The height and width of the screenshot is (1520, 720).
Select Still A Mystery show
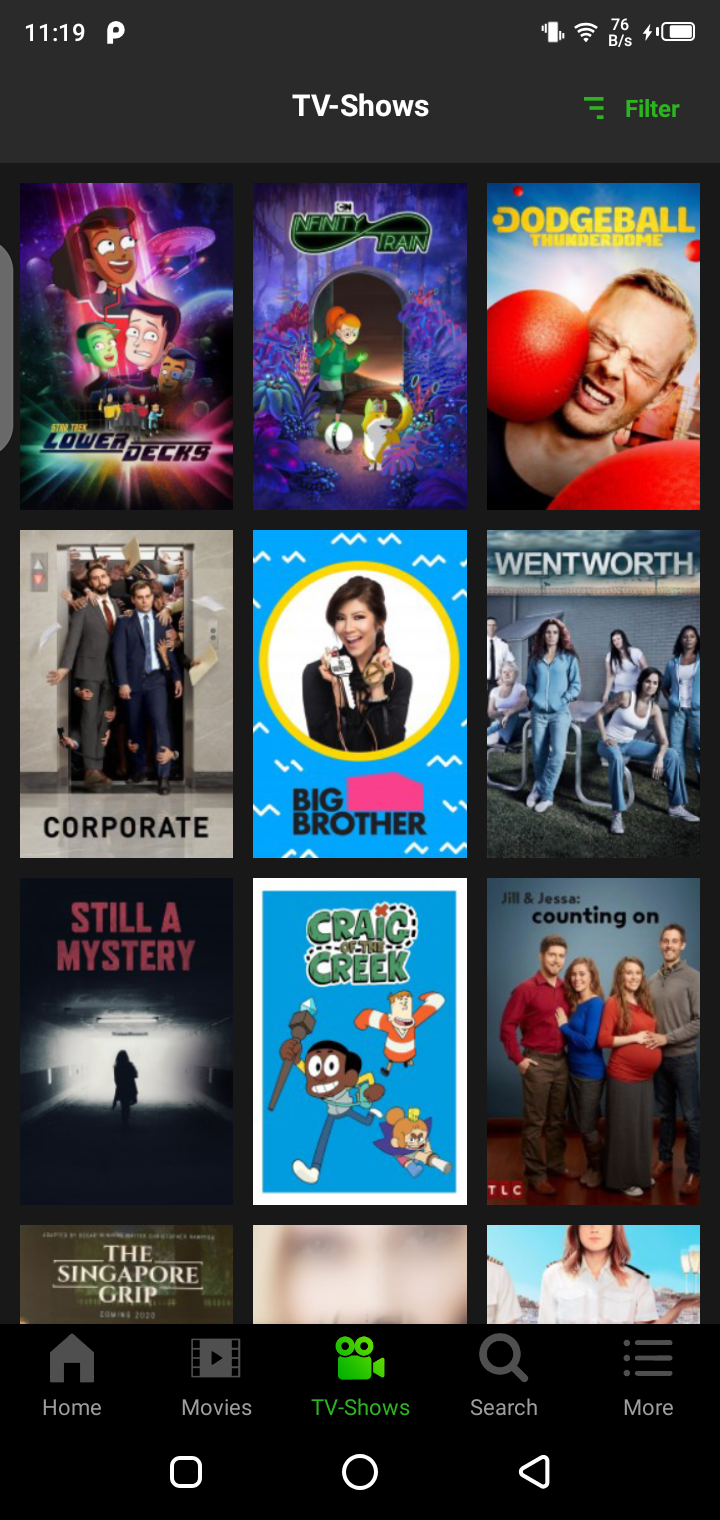coord(126,1041)
